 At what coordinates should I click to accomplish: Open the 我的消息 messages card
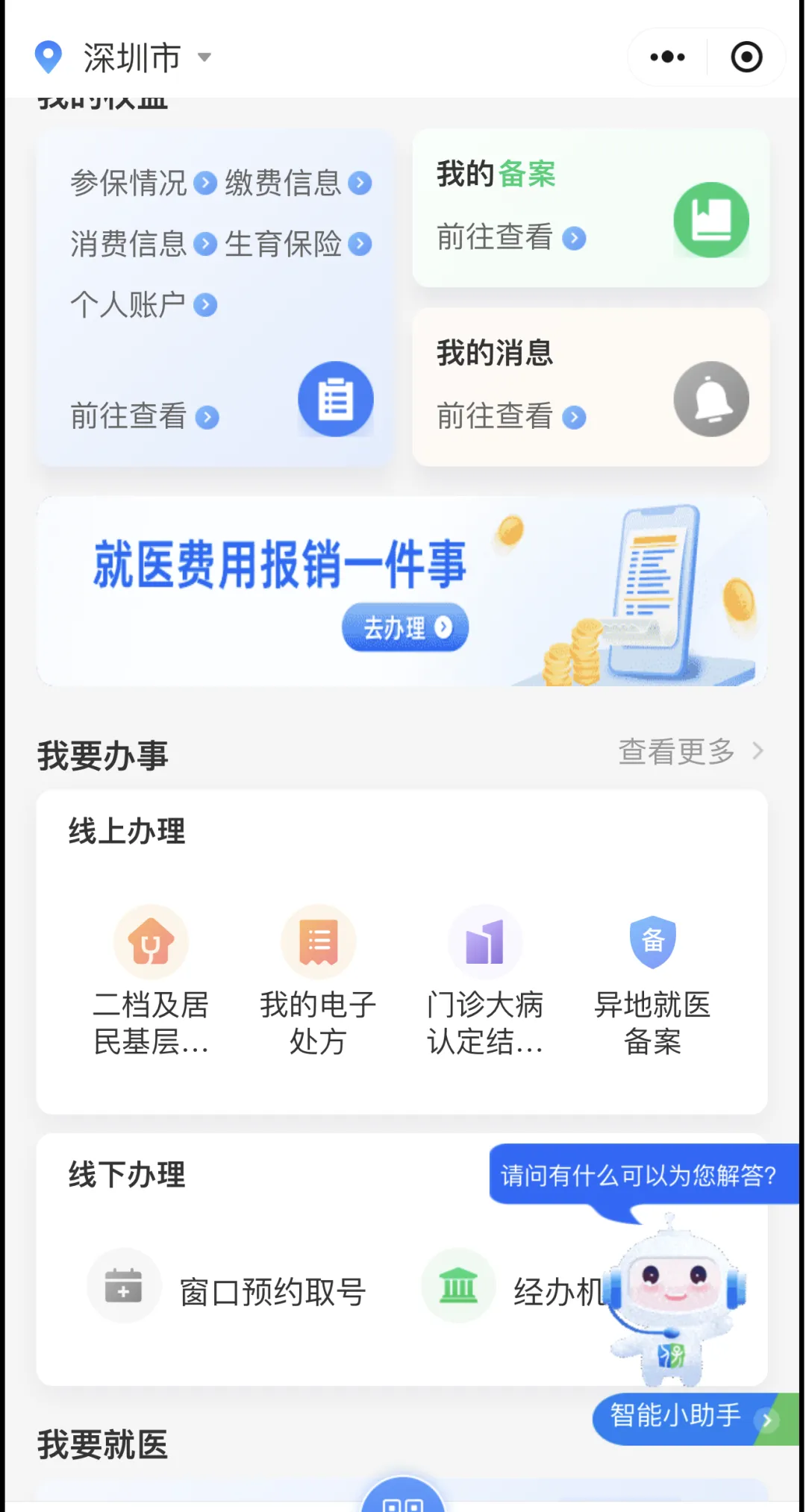(590, 387)
